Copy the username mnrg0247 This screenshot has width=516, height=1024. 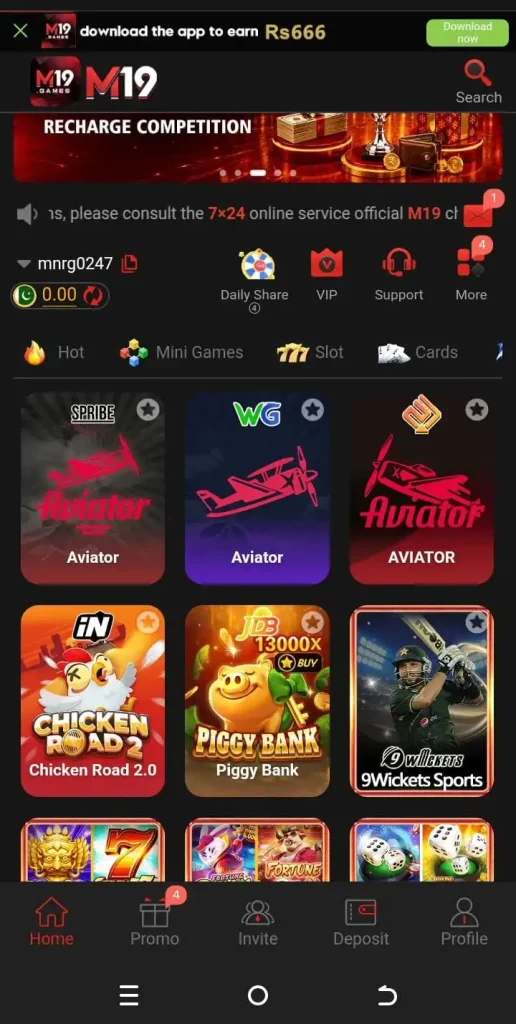point(129,264)
